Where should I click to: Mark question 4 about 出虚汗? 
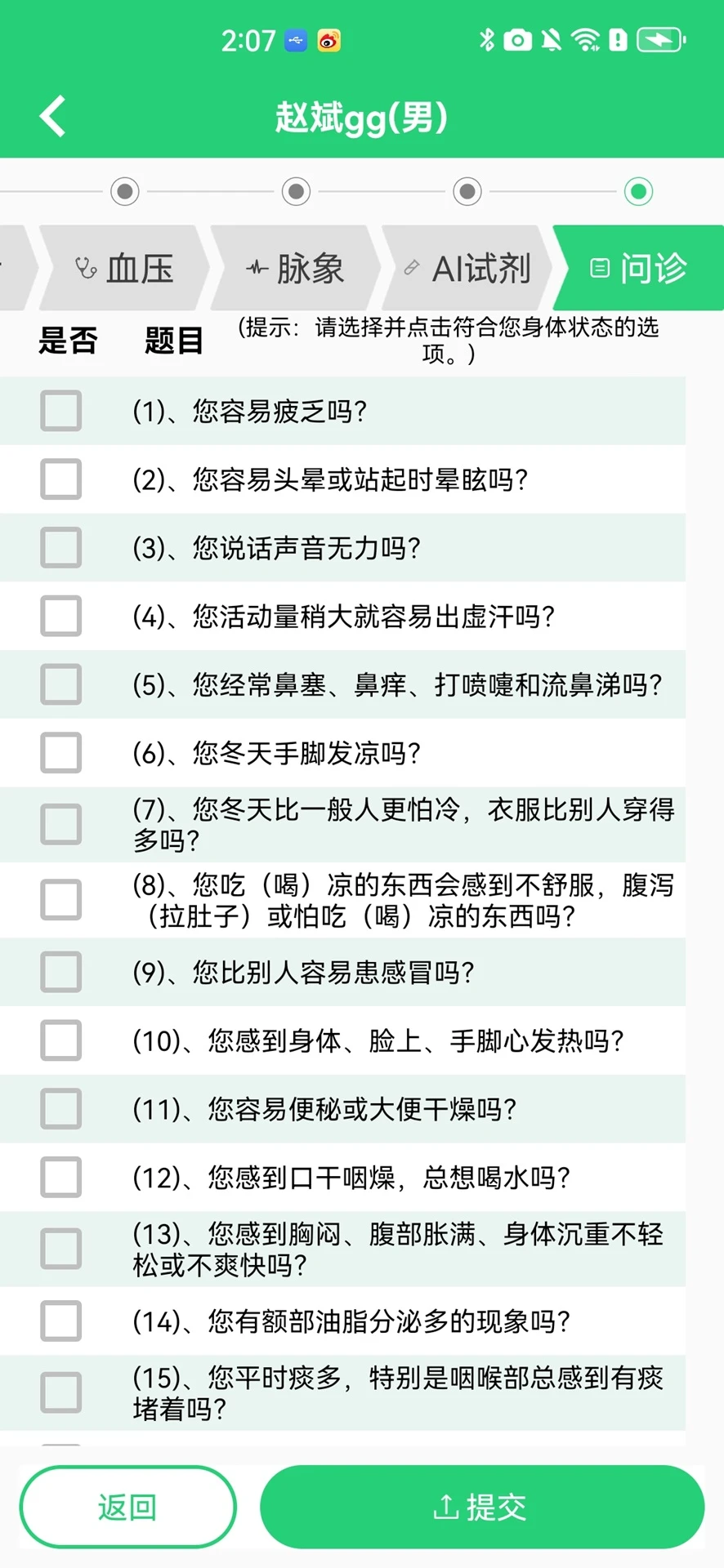click(x=61, y=616)
